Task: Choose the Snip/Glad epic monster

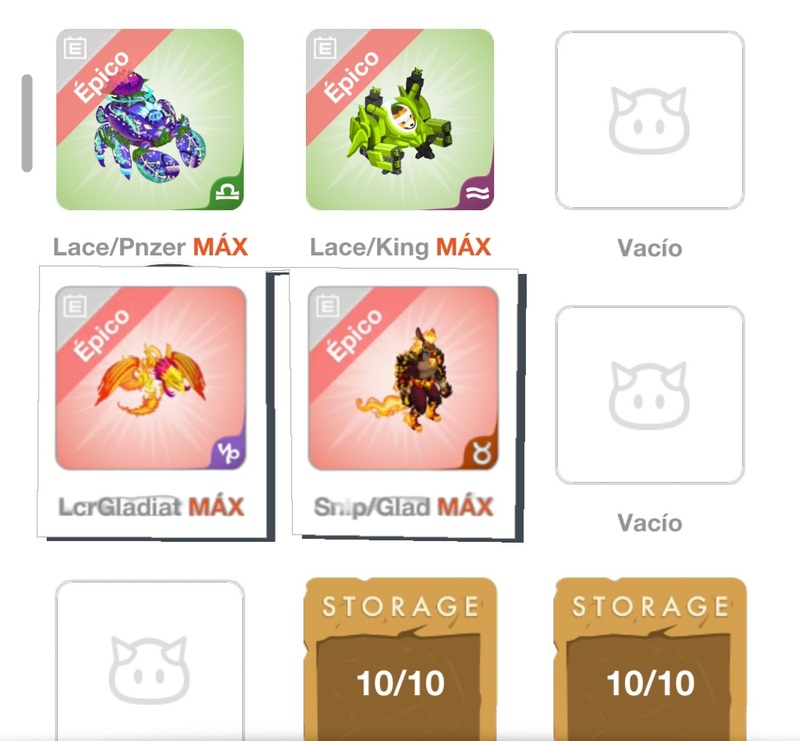Action: [x=403, y=378]
